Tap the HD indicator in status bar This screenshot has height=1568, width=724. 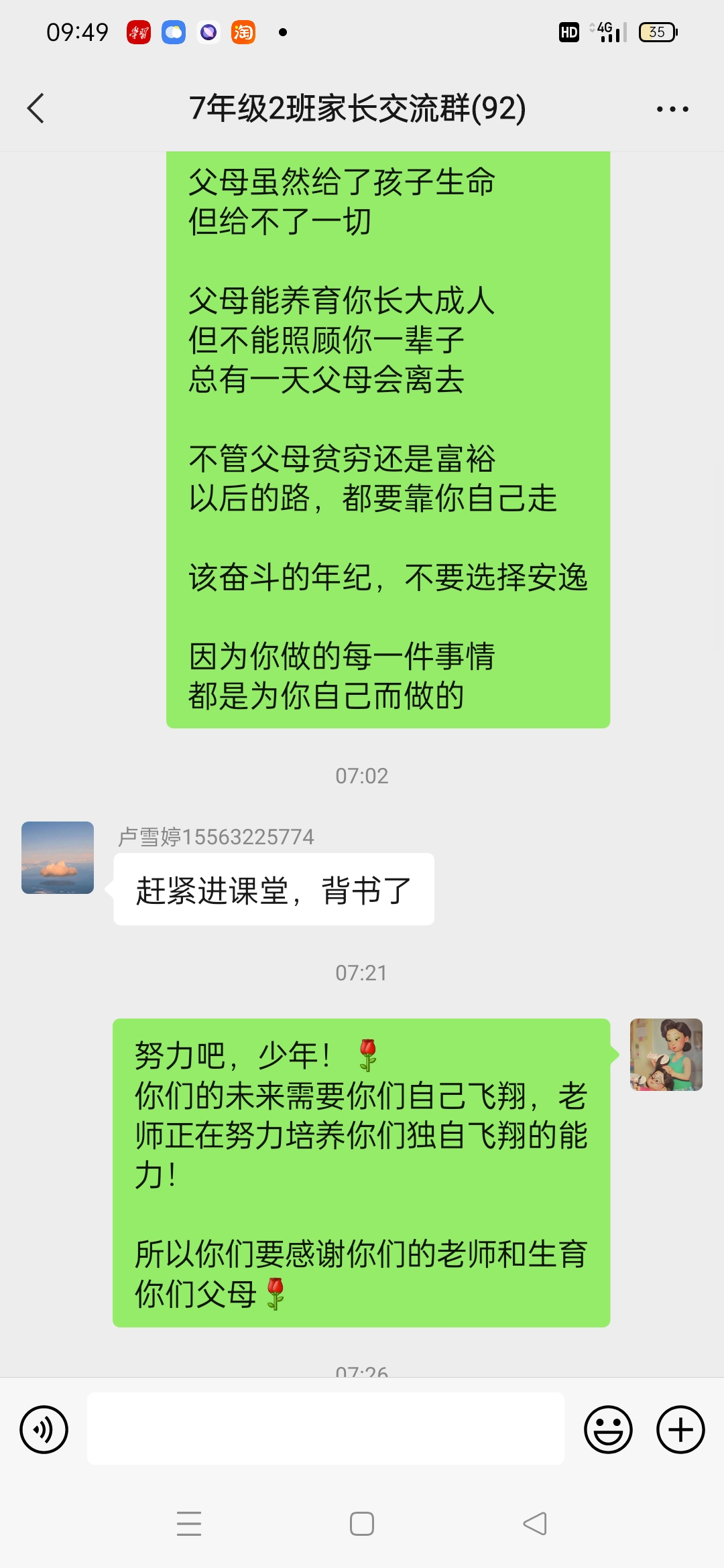click(x=568, y=31)
